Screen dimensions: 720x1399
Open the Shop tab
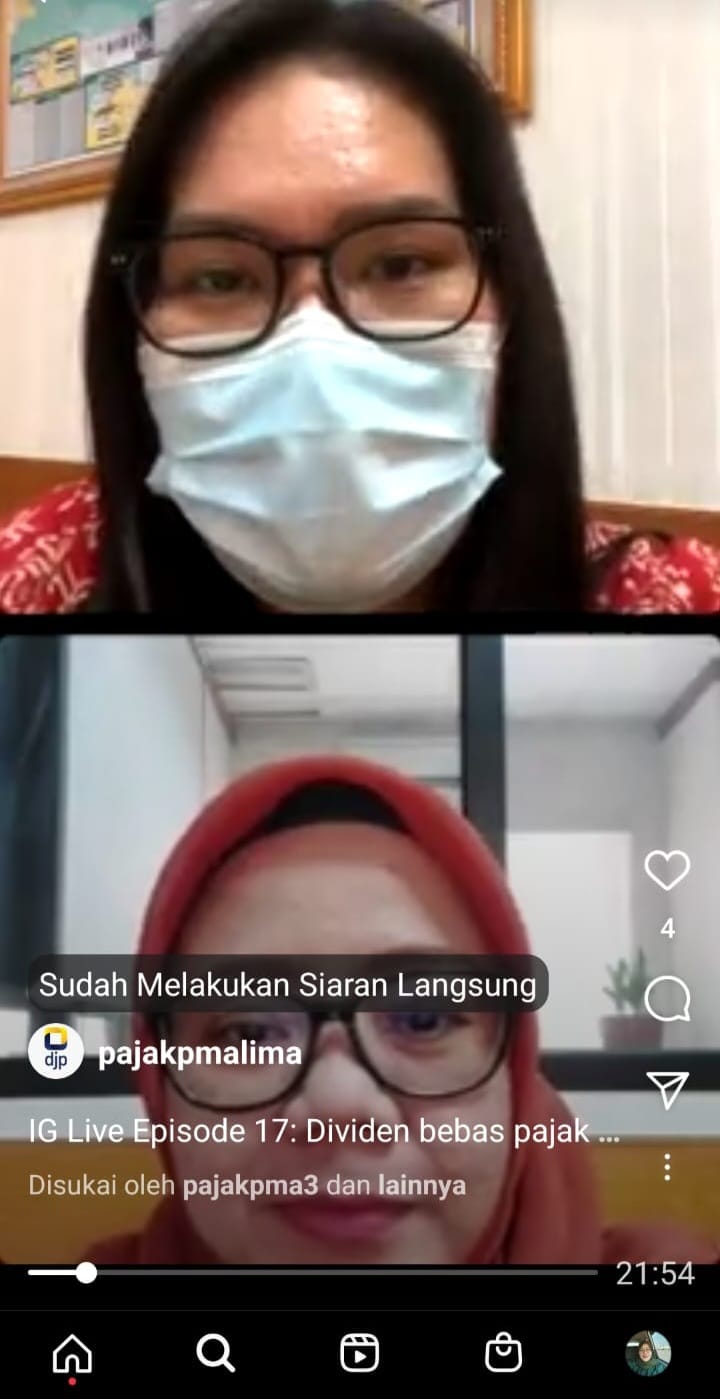503,1354
